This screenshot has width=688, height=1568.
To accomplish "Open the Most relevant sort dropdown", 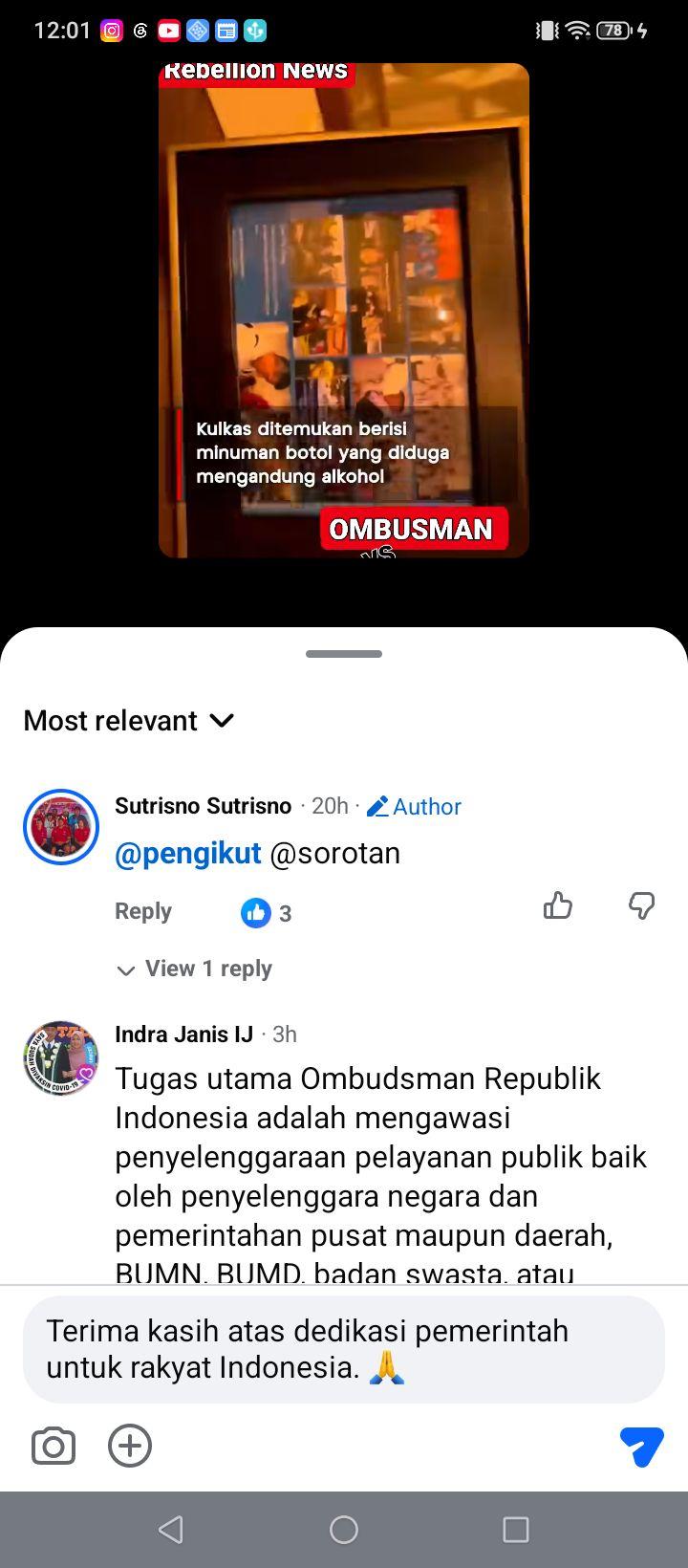I will [128, 720].
